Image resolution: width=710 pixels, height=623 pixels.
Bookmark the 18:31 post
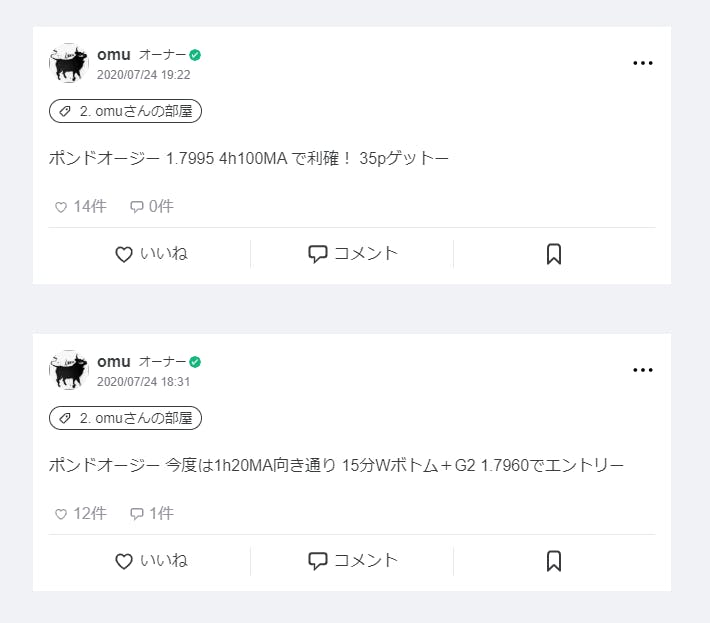pyautogui.click(x=554, y=561)
